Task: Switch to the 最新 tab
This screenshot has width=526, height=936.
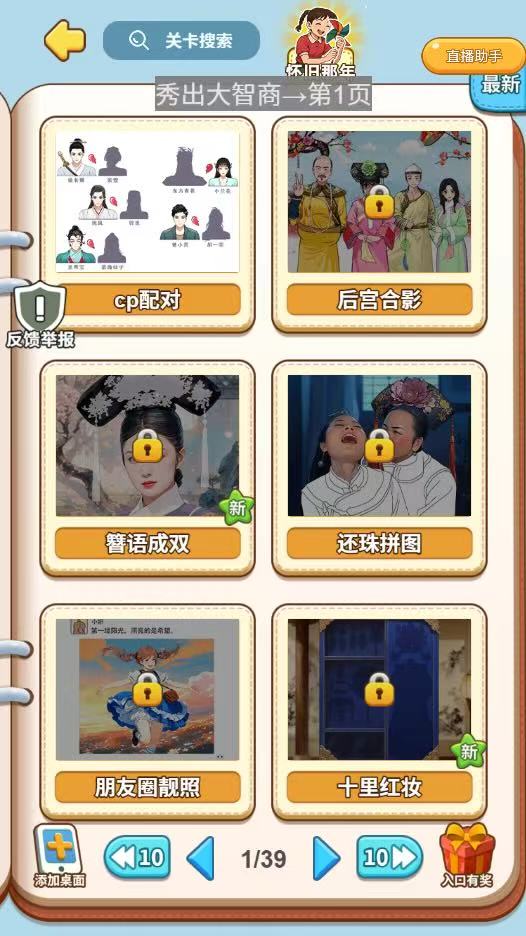Action: click(x=500, y=85)
